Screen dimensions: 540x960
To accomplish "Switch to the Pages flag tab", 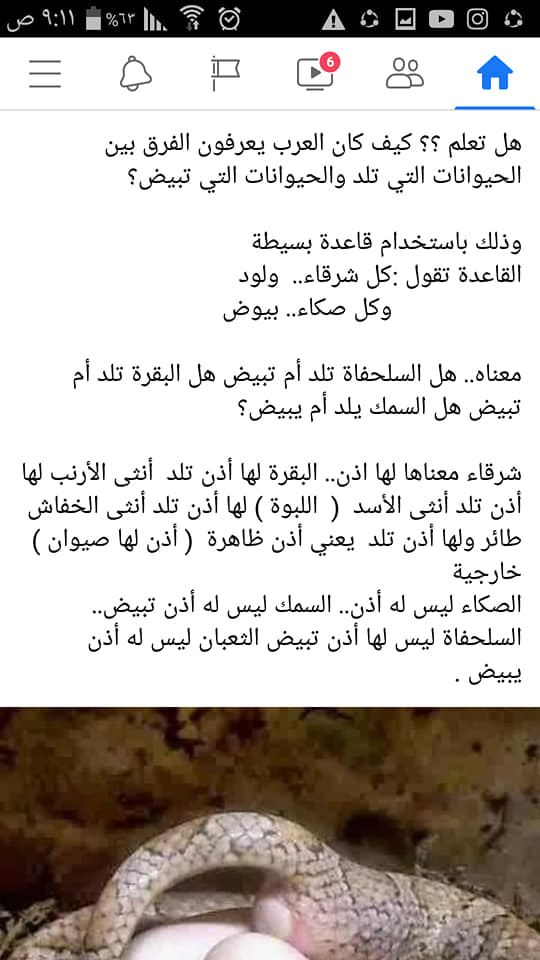I will (x=225, y=73).
